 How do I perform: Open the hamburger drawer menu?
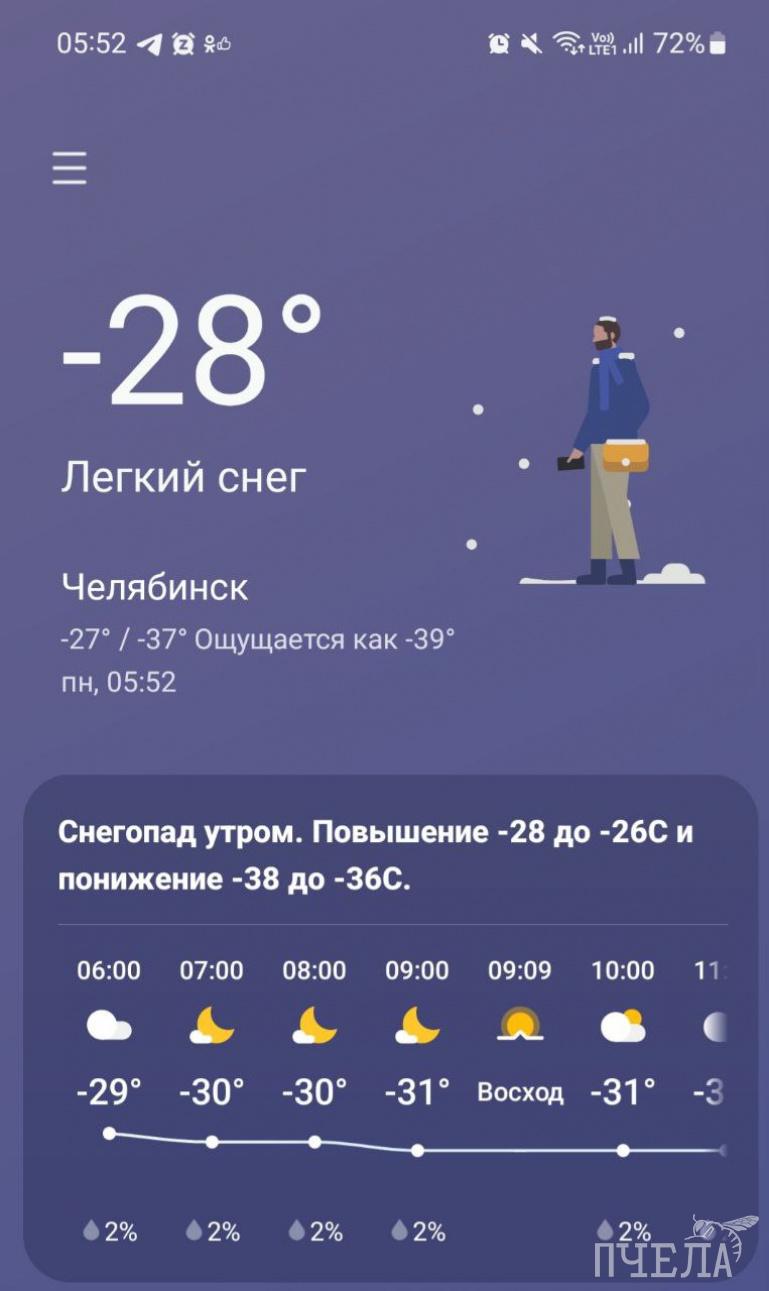click(x=70, y=168)
